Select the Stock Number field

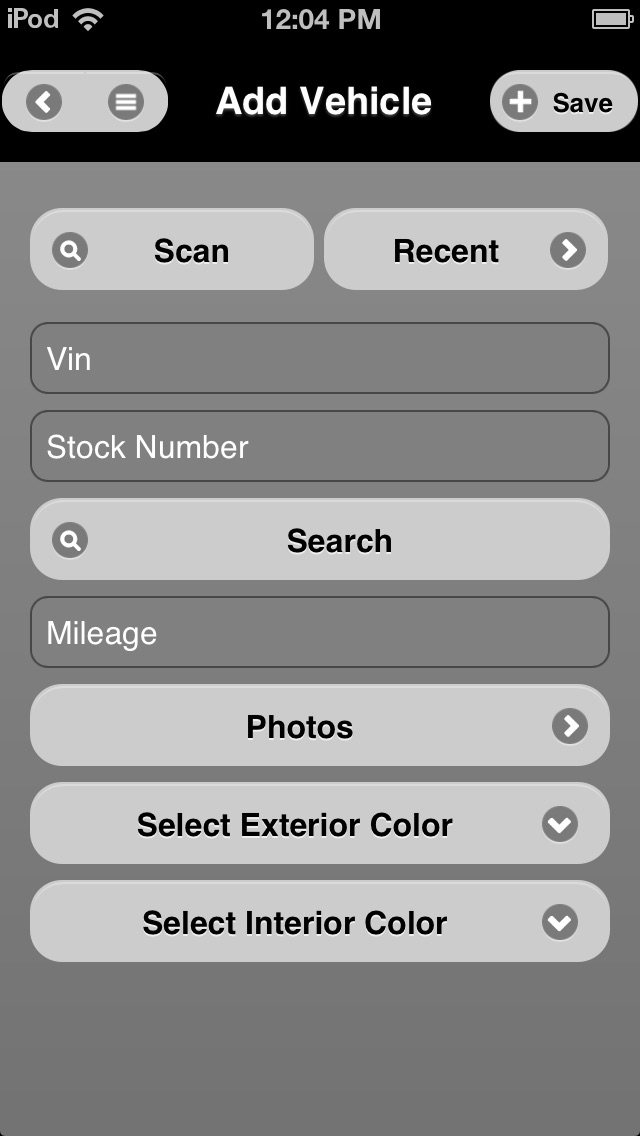[320, 446]
